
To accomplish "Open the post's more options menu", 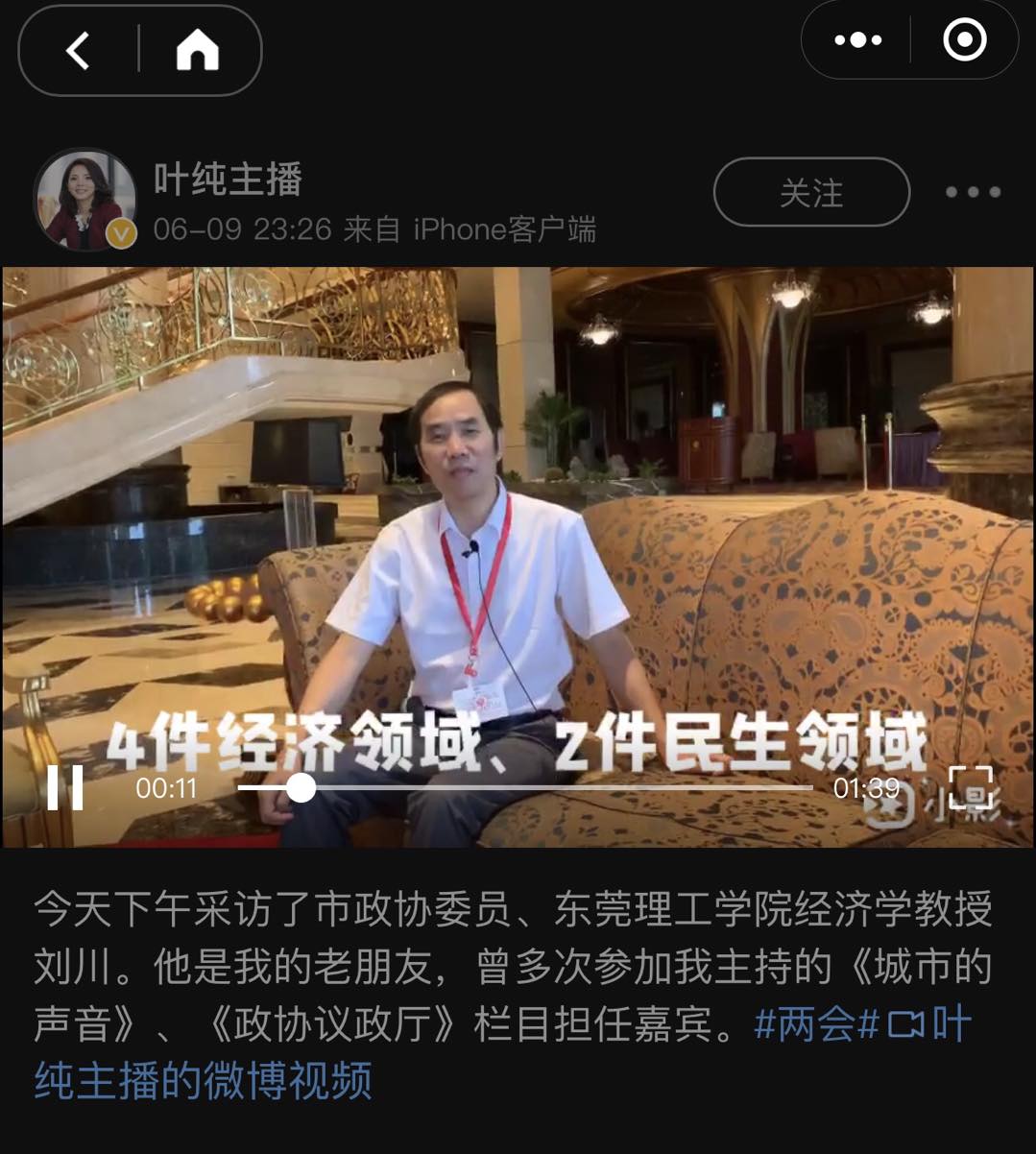I will pos(973,193).
